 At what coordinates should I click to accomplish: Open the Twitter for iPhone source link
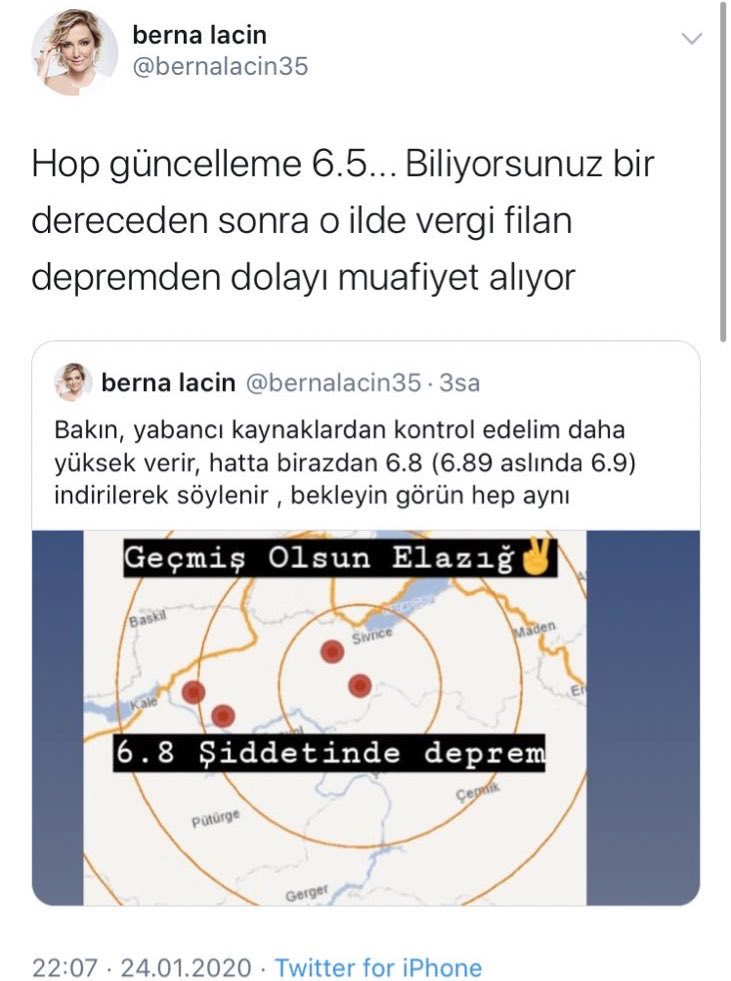(378, 968)
